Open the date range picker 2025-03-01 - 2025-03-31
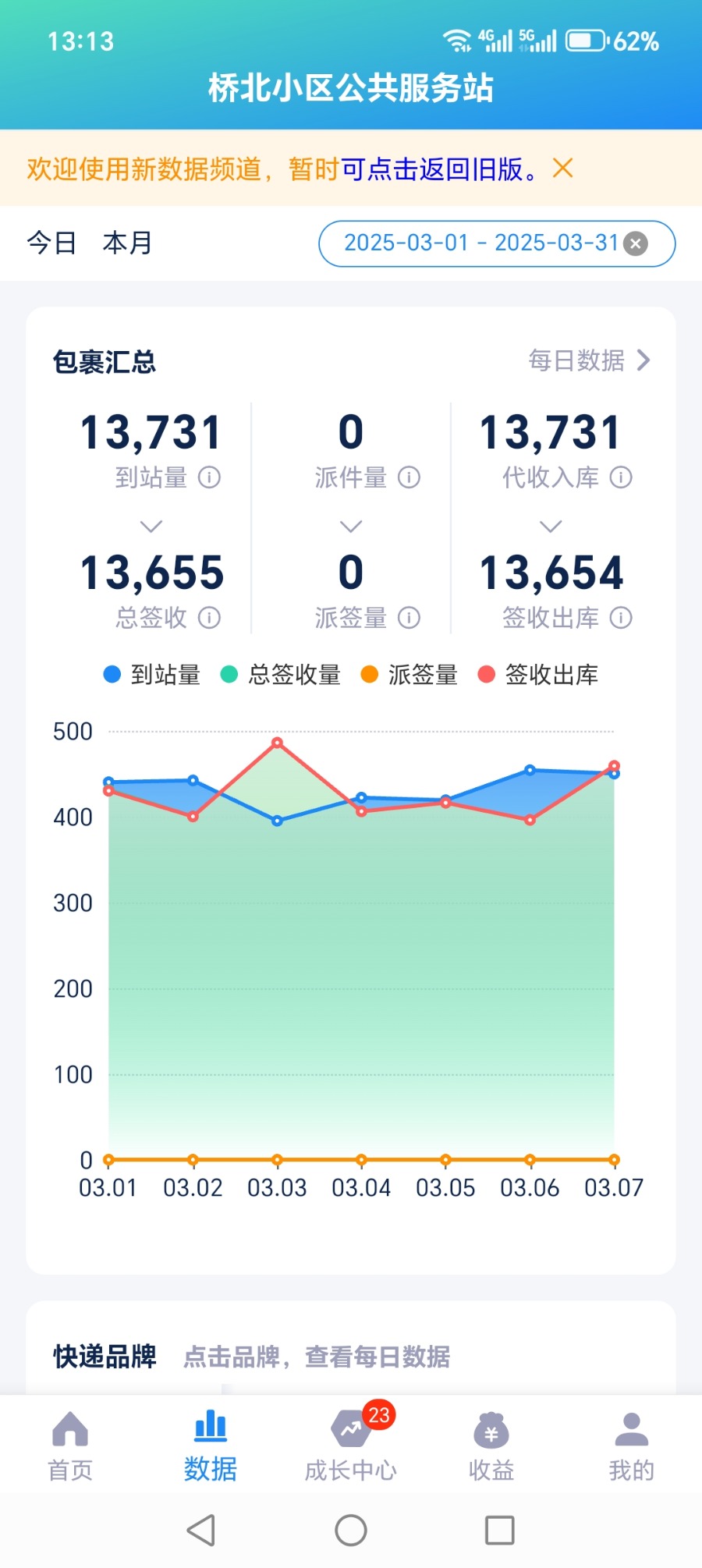Image resolution: width=702 pixels, height=1568 pixels. coord(481,243)
